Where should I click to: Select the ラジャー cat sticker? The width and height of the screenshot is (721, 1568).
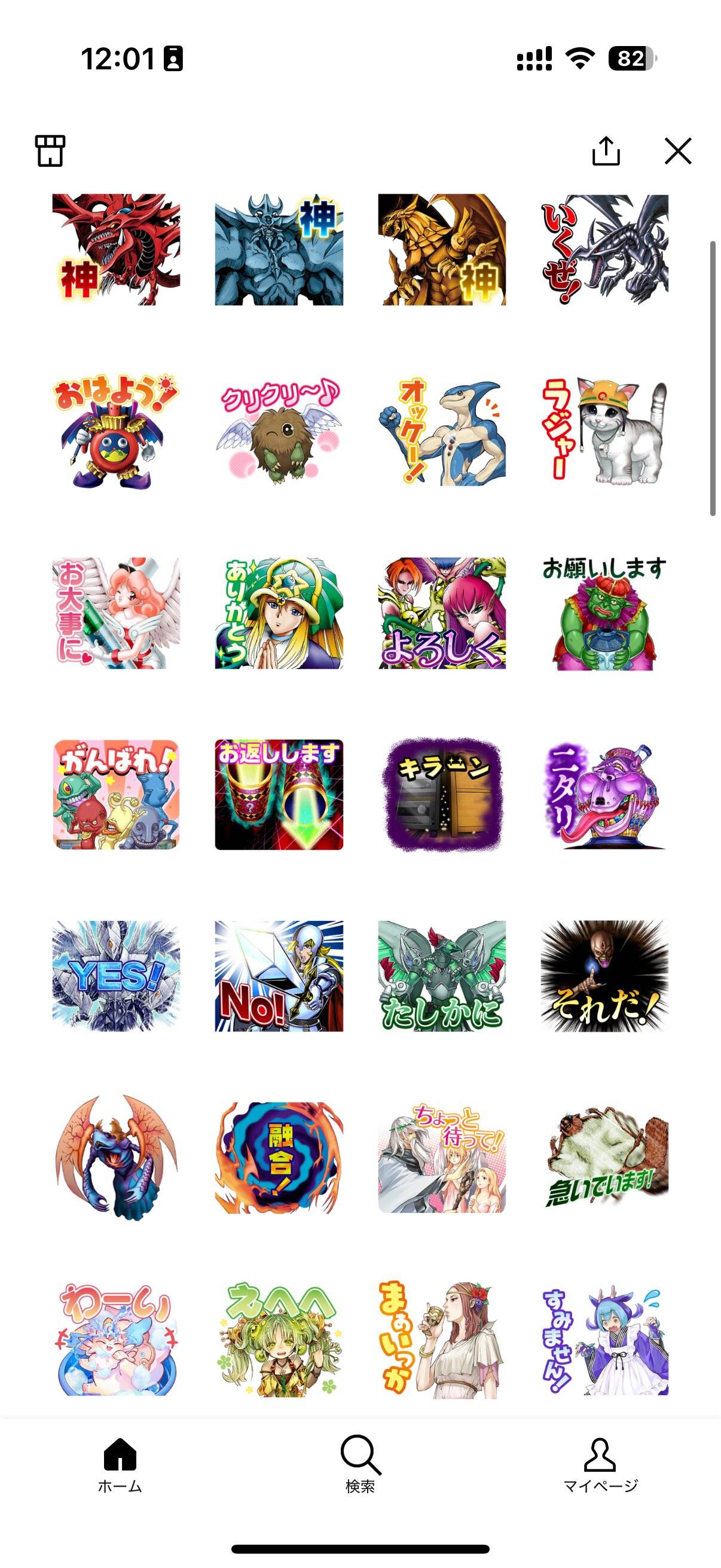pyautogui.click(x=605, y=431)
